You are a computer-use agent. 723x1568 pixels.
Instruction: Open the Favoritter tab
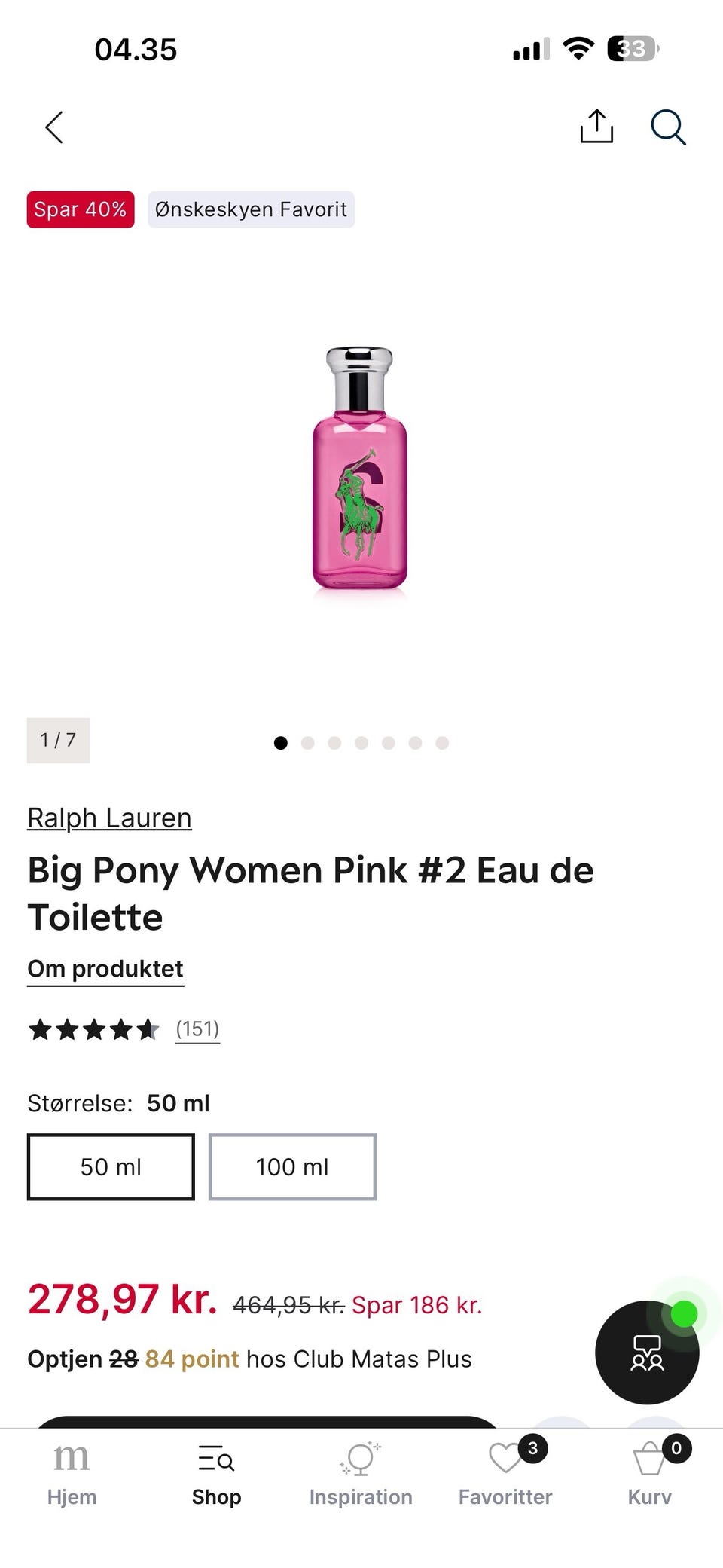point(505,1474)
